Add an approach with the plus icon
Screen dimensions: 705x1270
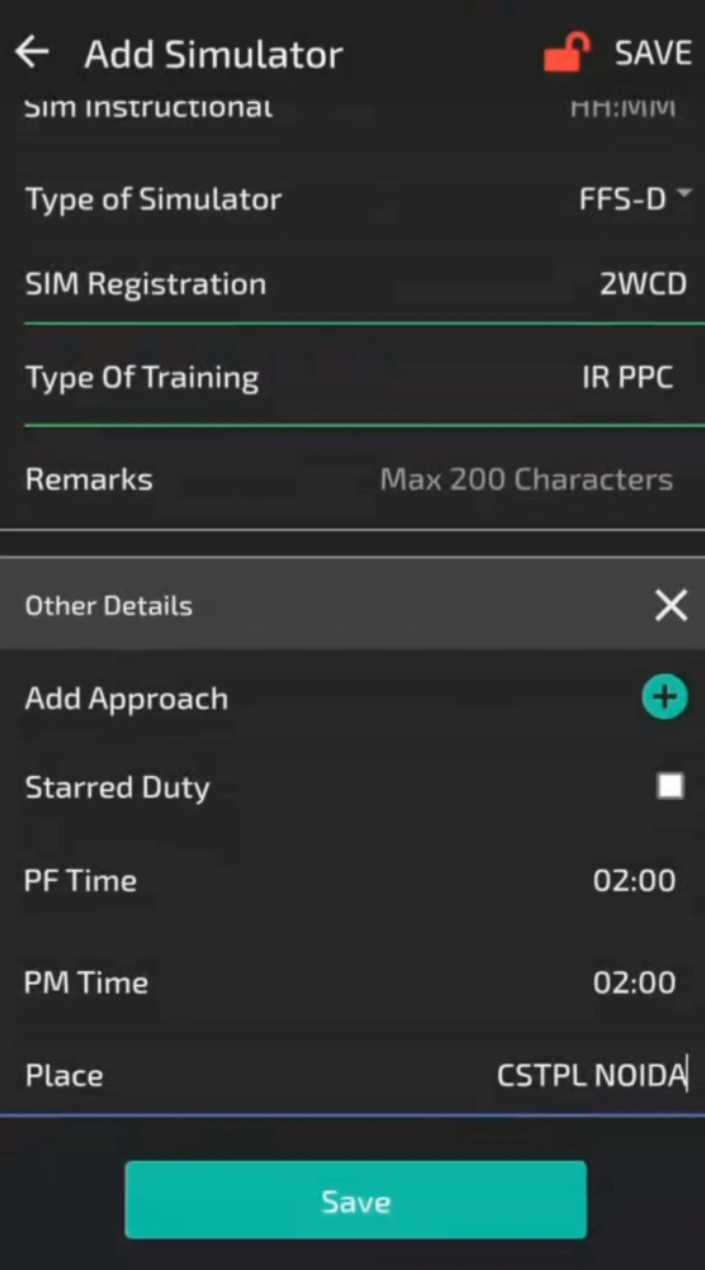point(664,697)
